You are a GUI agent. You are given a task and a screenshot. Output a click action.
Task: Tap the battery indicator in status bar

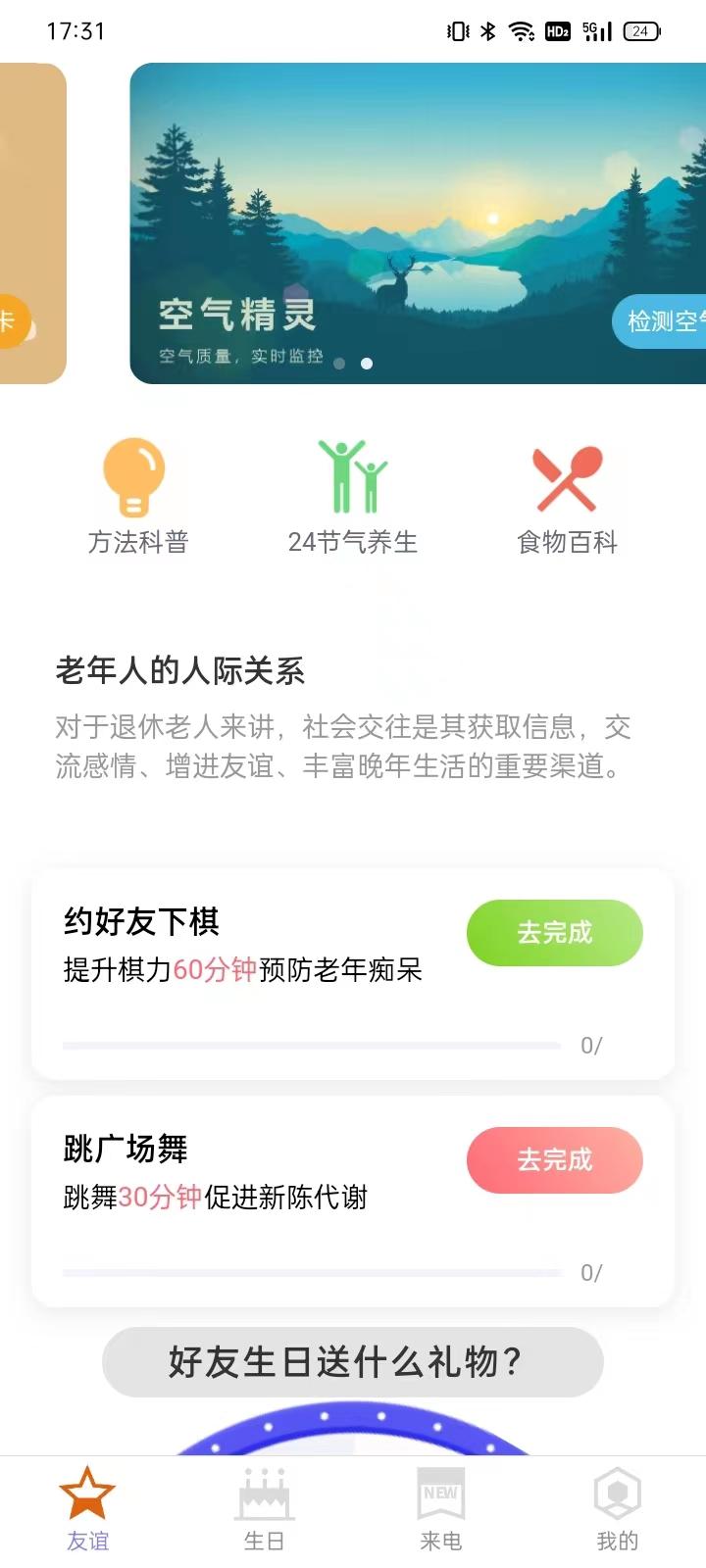(x=640, y=29)
